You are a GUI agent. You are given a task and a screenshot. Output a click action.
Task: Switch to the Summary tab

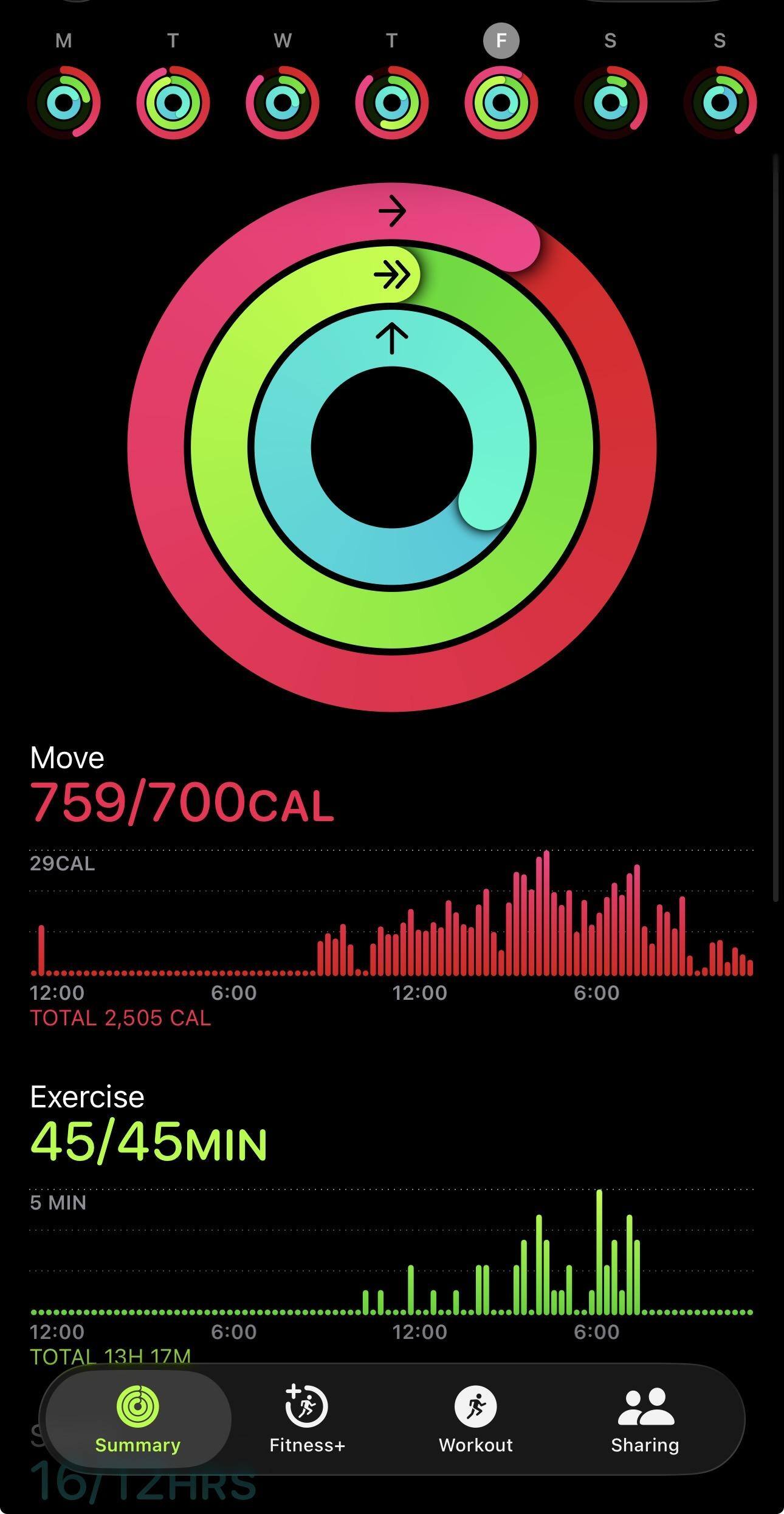[x=138, y=1419]
